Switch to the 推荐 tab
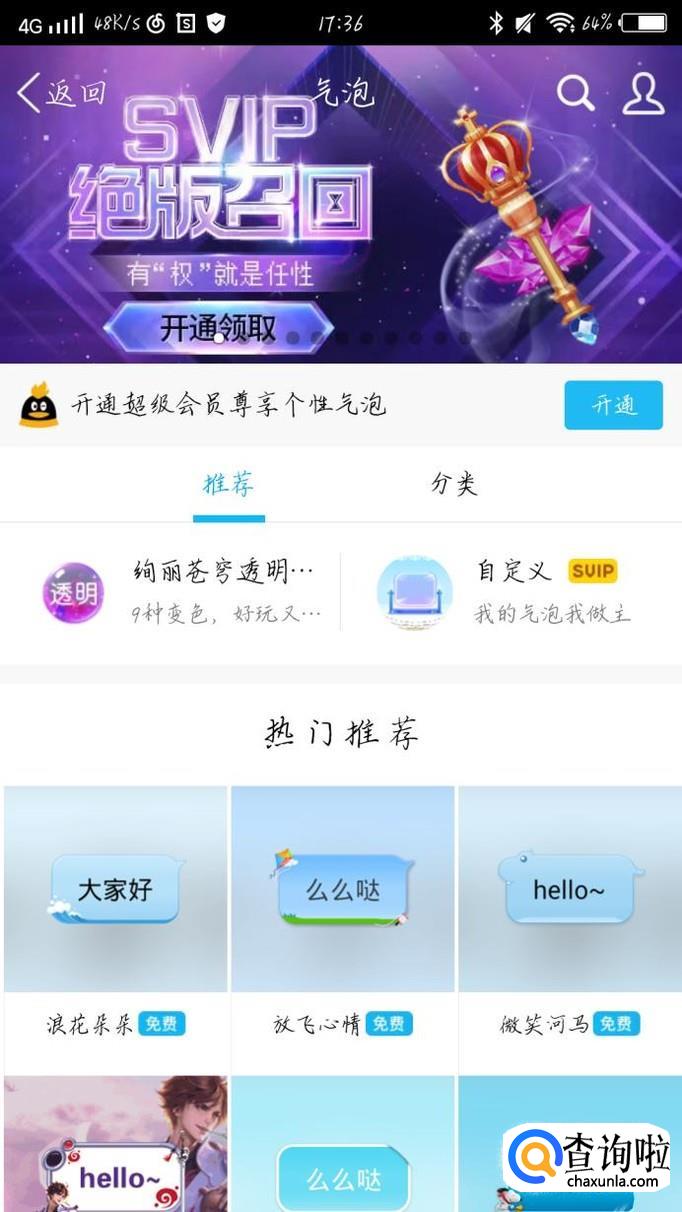682x1212 pixels. coord(229,485)
